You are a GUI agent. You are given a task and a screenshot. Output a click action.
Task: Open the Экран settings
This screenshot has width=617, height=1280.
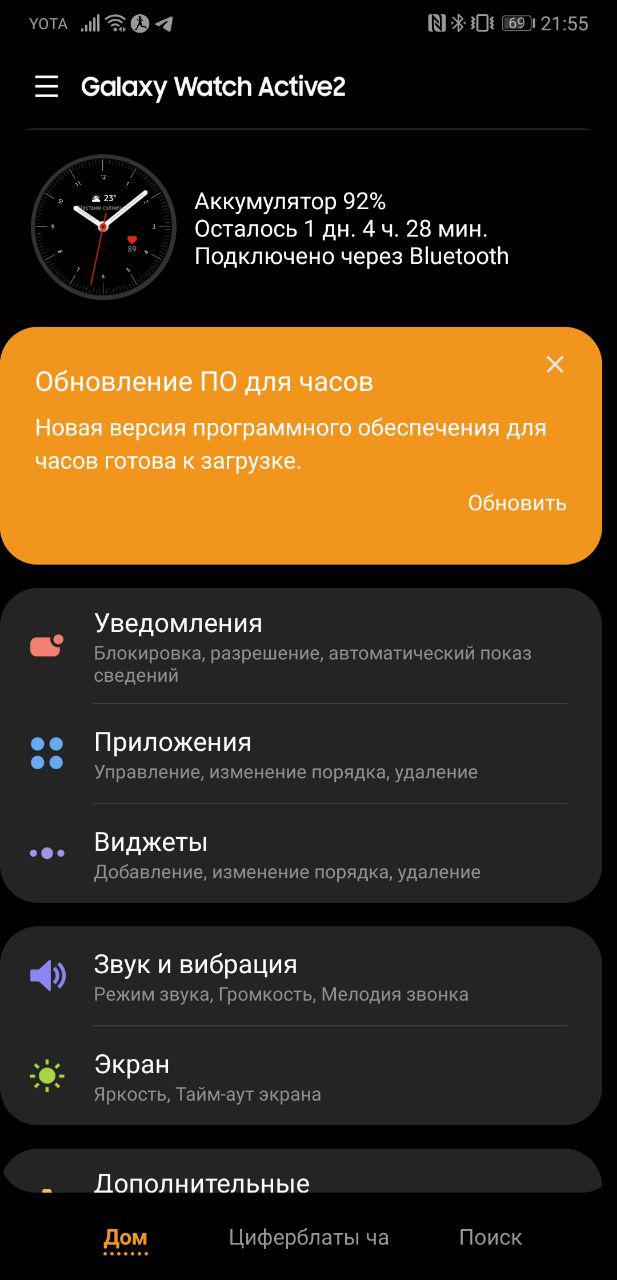[301, 1076]
